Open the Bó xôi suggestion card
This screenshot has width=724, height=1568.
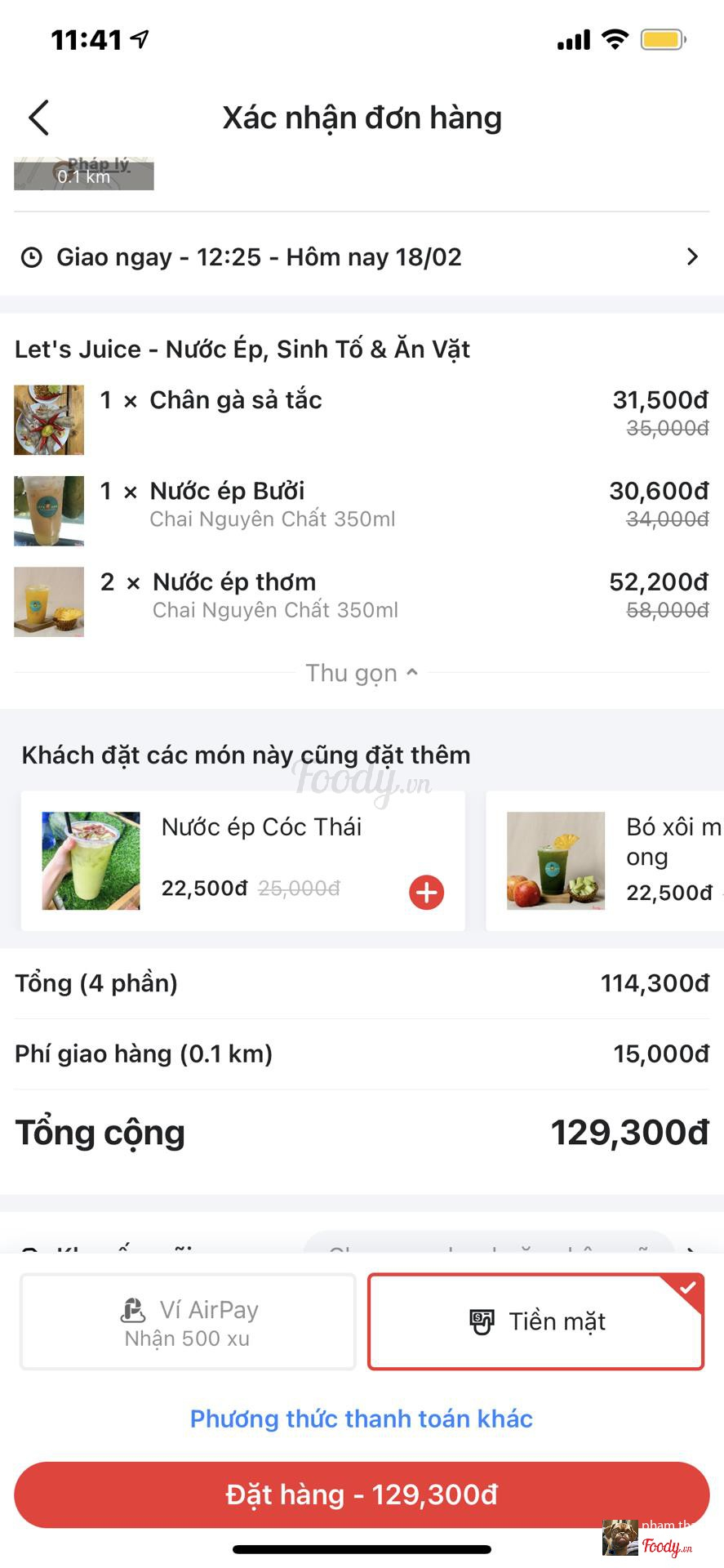pos(606,860)
